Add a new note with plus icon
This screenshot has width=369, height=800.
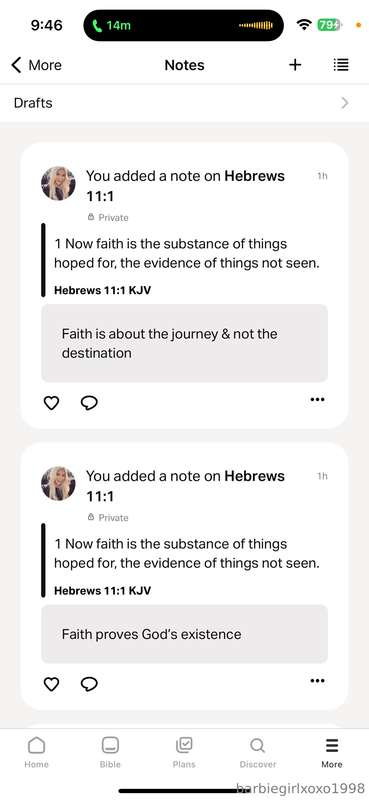tap(295, 65)
